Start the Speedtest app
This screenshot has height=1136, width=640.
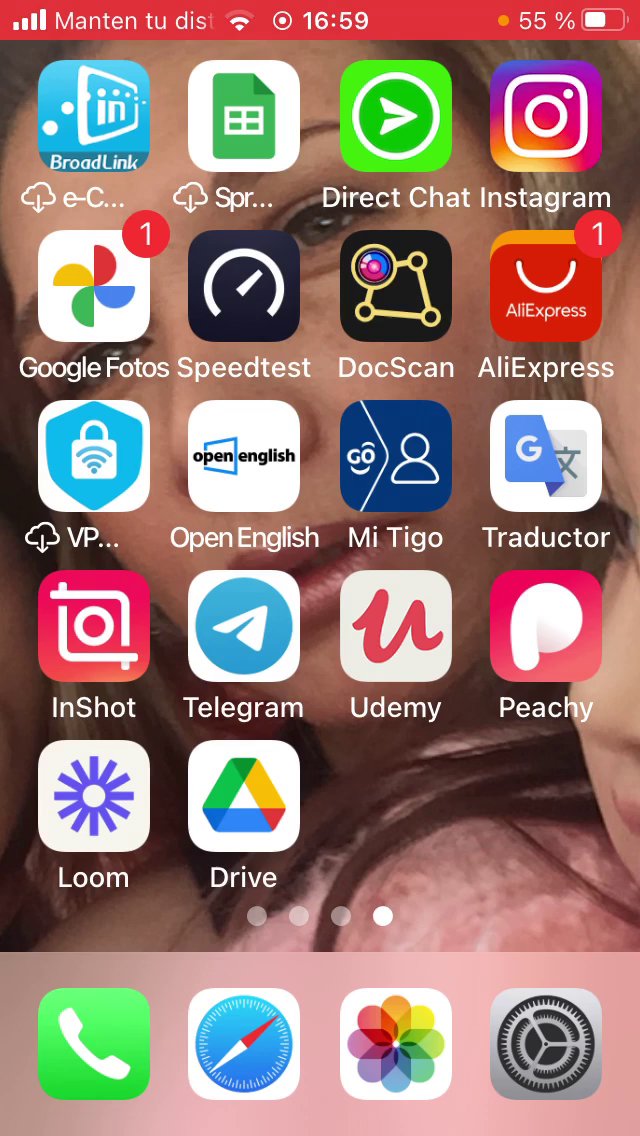pos(244,286)
